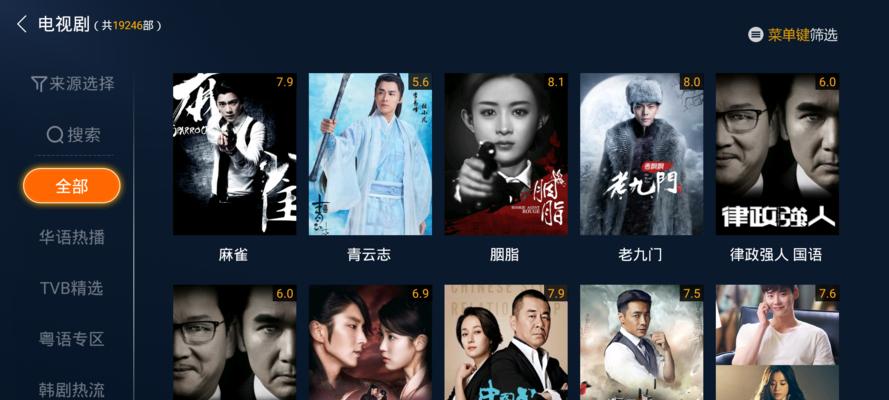Screen dimensions: 889x400
Task: Switch to 华语热播 category
Action: point(72,237)
